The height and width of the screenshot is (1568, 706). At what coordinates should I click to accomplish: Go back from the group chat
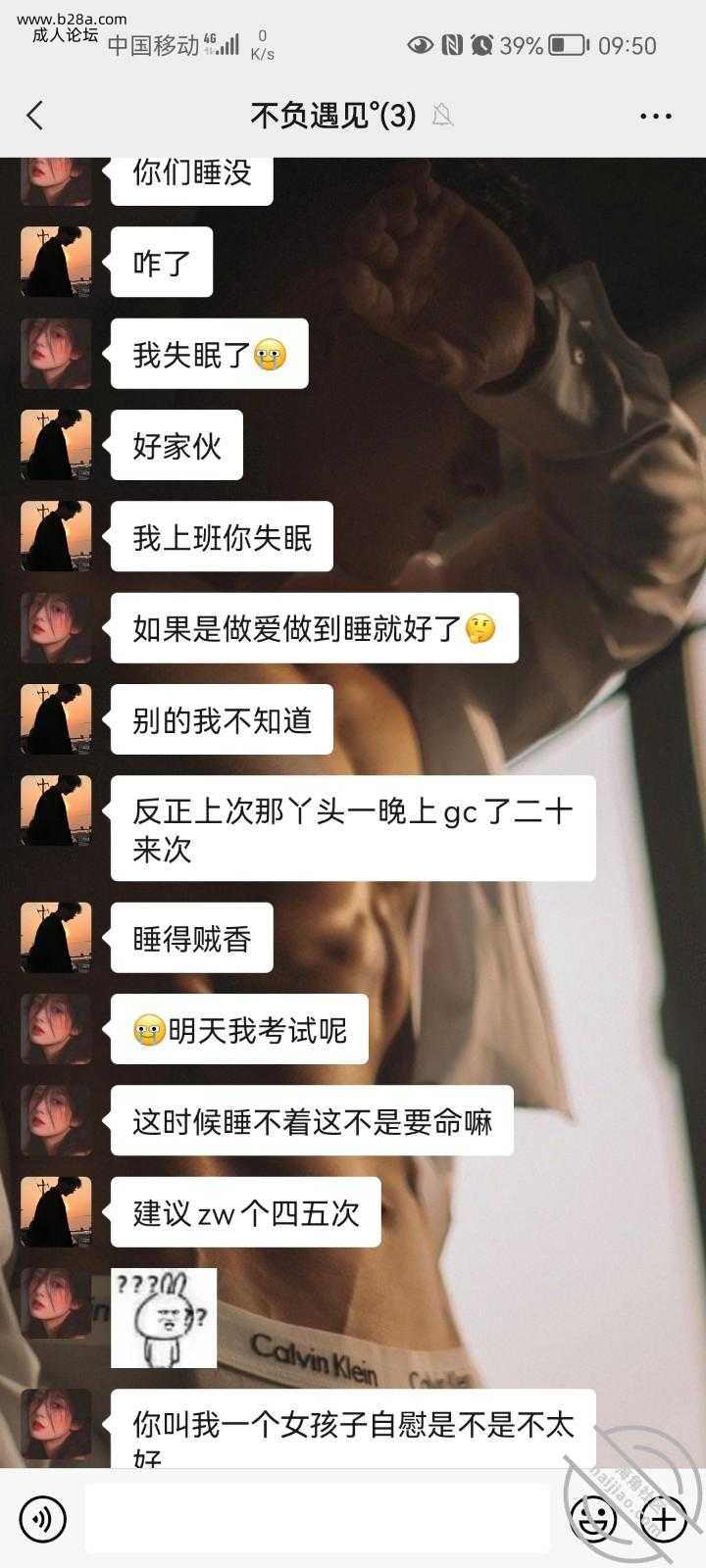[35, 116]
